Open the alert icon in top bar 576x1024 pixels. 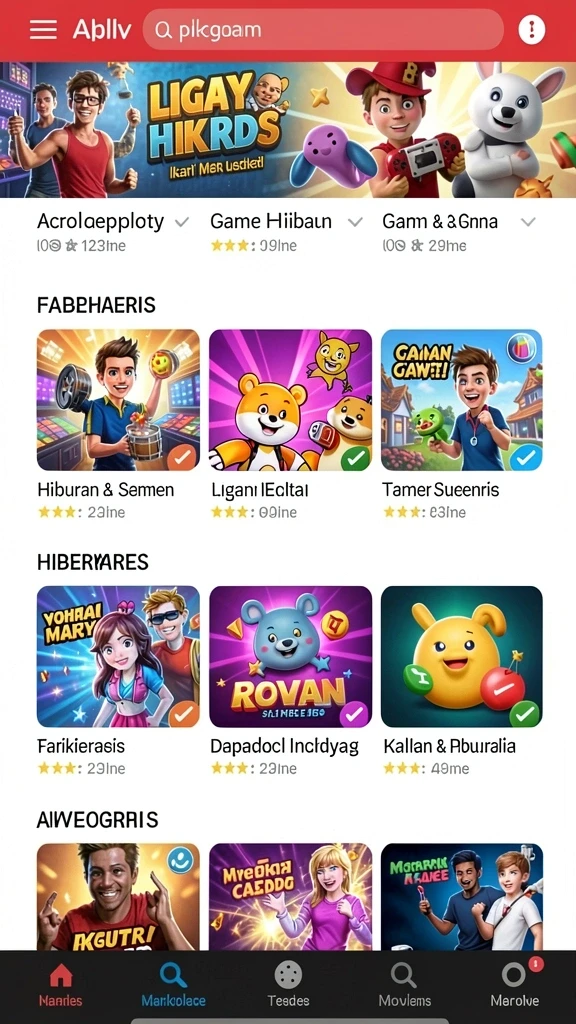pos(532,29)
